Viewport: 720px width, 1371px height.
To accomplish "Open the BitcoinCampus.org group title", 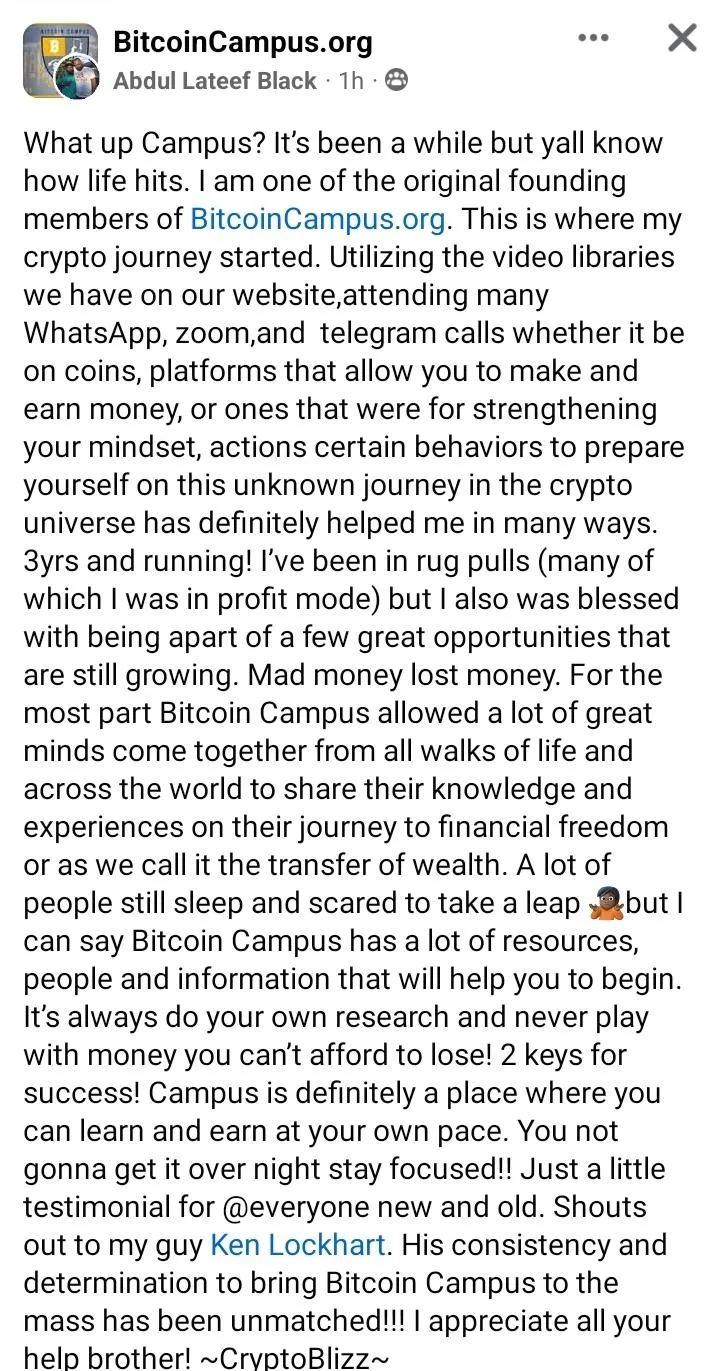I will [x=242, y=42].
